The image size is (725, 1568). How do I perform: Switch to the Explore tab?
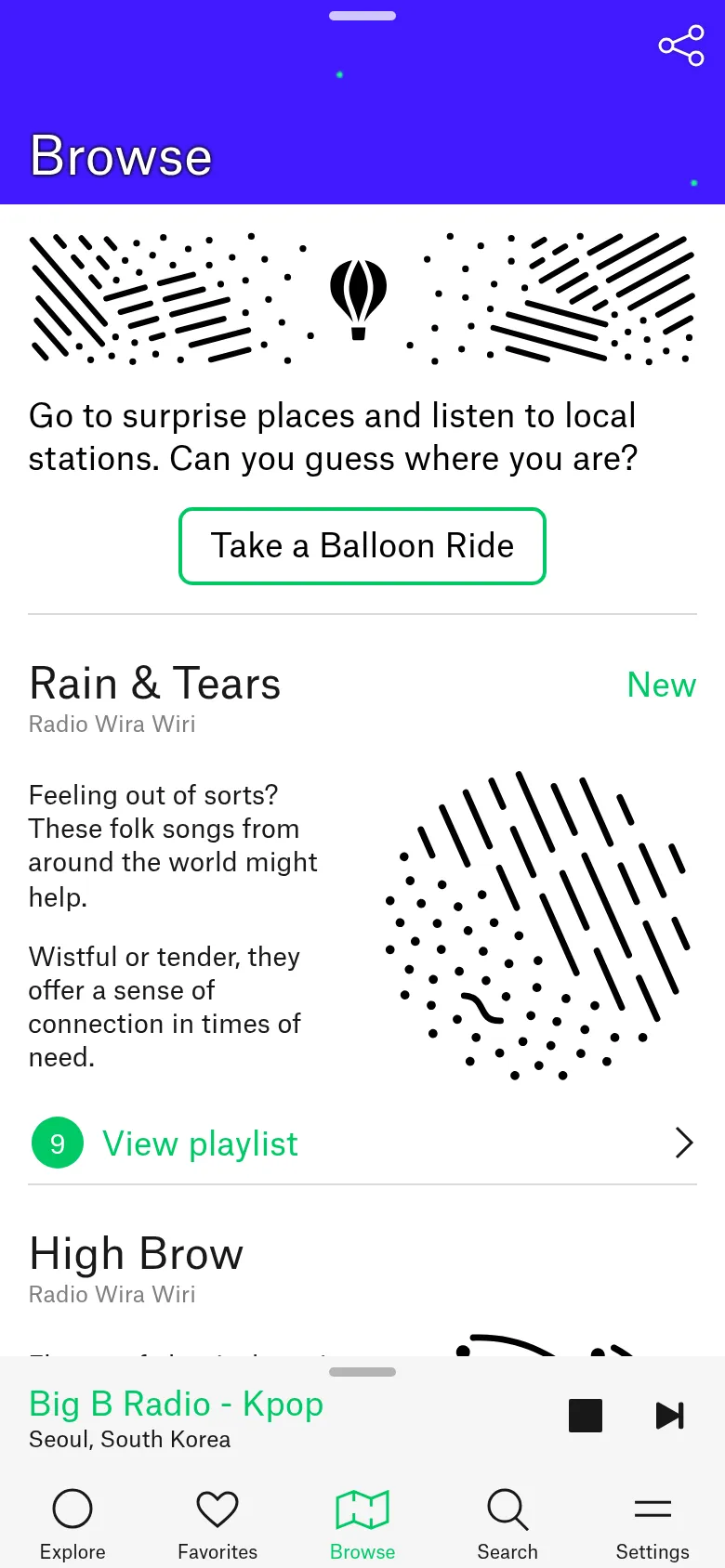pyautogui.click(x=72, y=1524)
